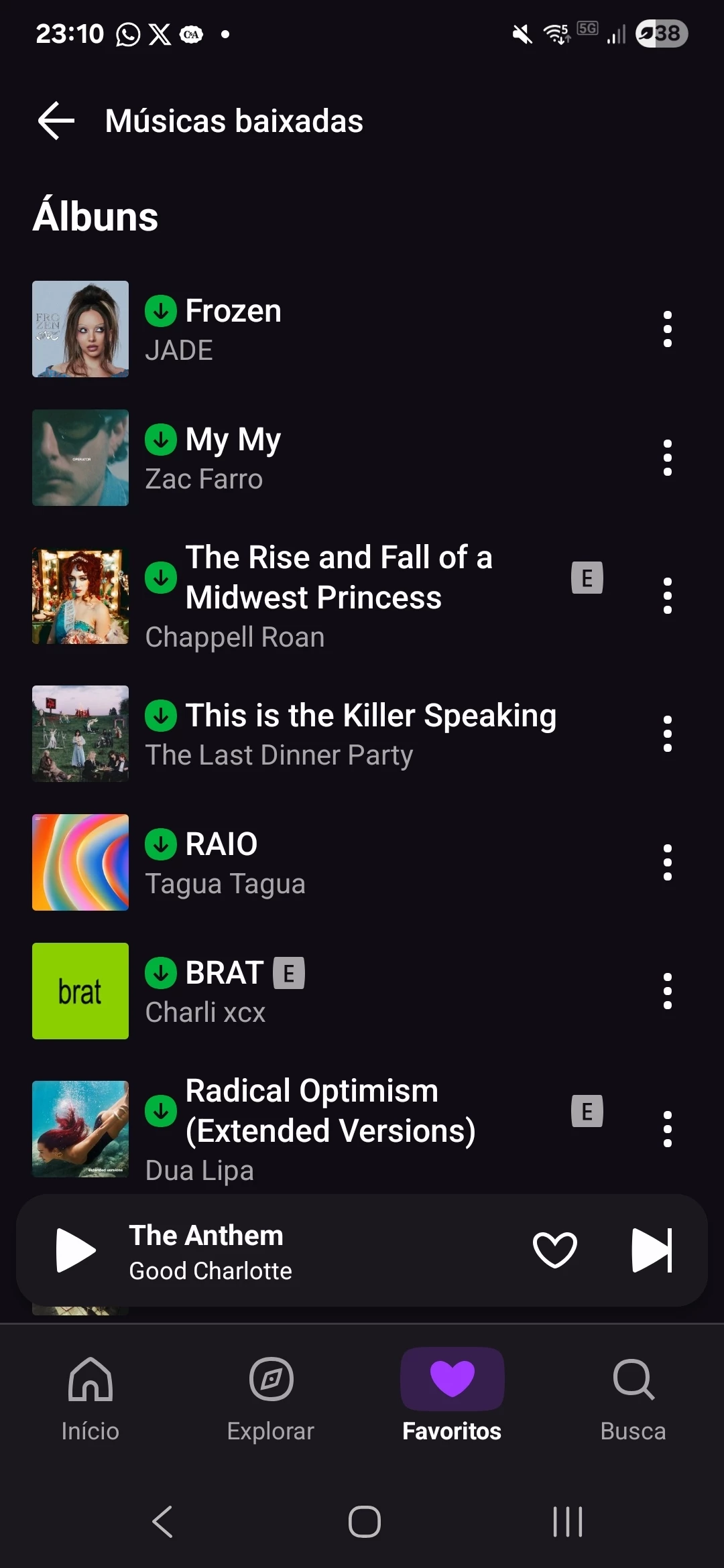
Task: Open more options for RAIO
Action: [x=667, y=862]
